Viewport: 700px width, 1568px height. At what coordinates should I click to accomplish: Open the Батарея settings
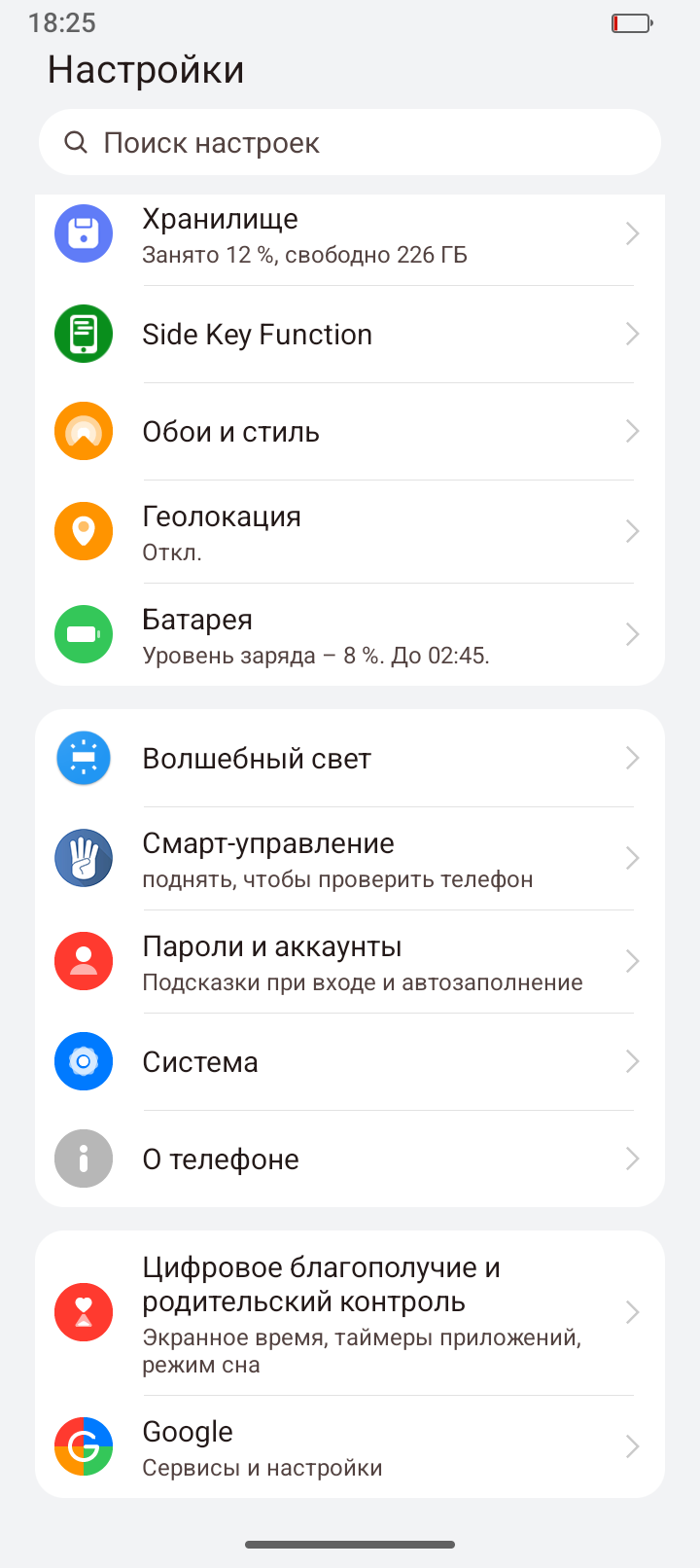tap(350, 635)
